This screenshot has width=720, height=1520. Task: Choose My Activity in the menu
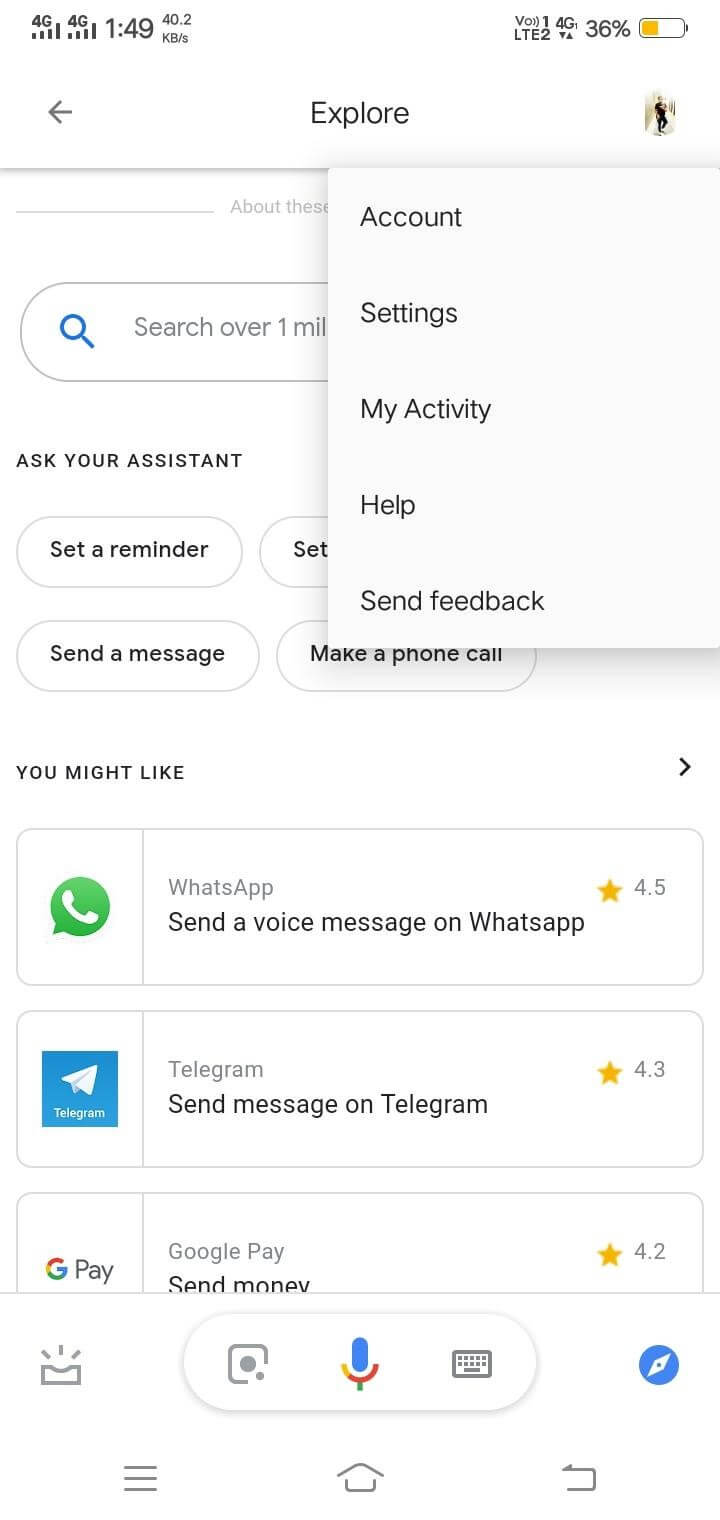(425, 409)
